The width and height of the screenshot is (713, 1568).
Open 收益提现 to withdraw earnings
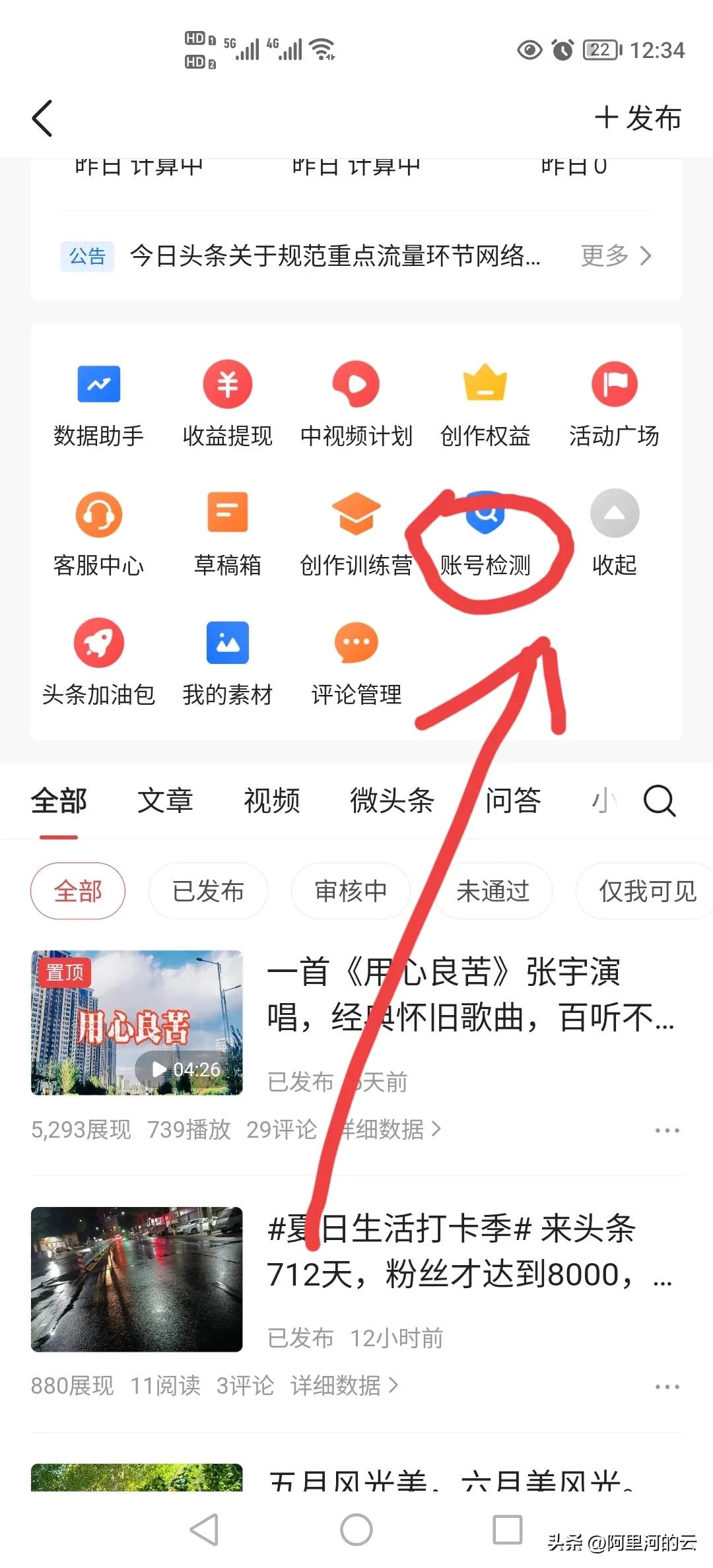(227, 403)
